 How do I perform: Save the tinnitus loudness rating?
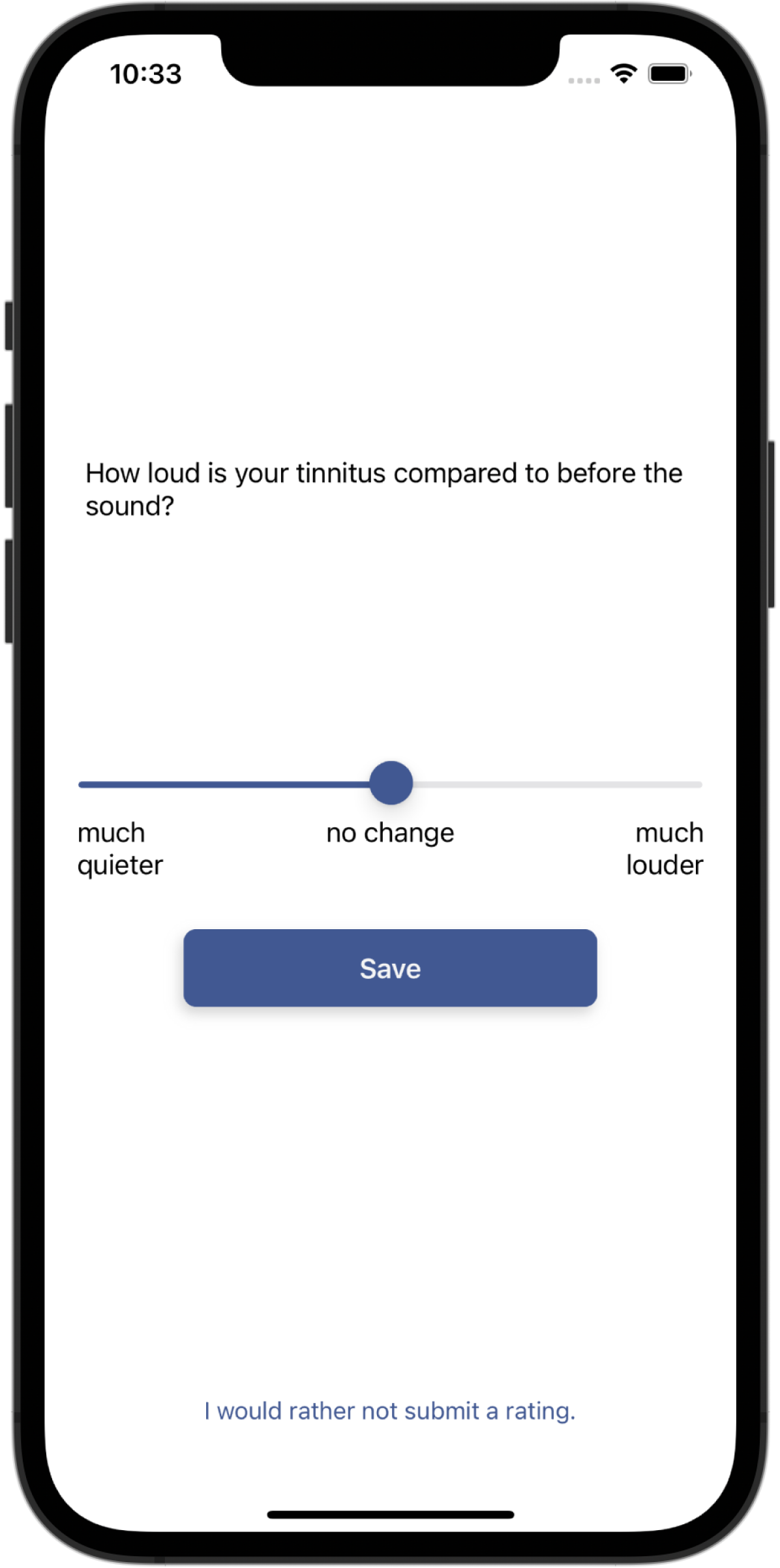(x=390, y=968)
